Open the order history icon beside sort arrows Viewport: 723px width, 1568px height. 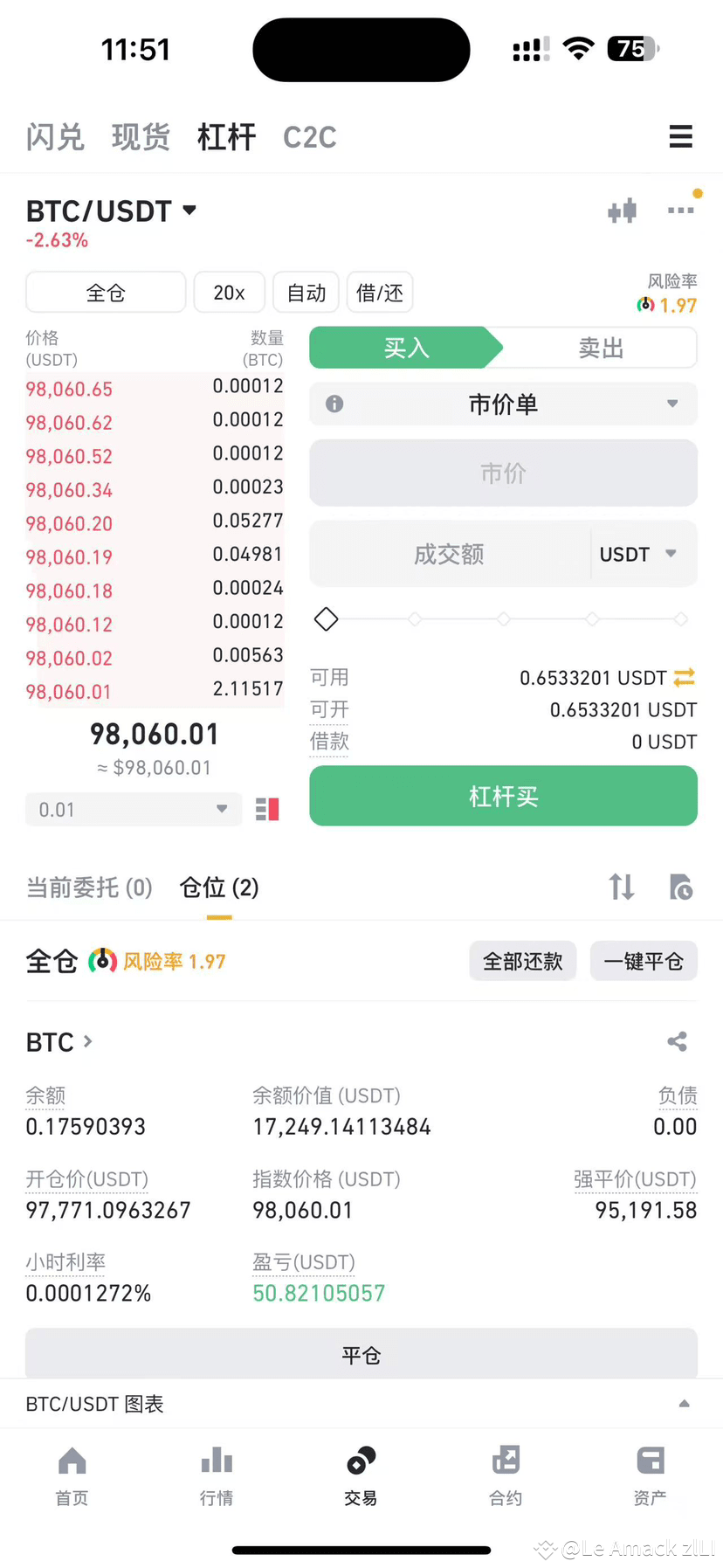click(680, 887)
